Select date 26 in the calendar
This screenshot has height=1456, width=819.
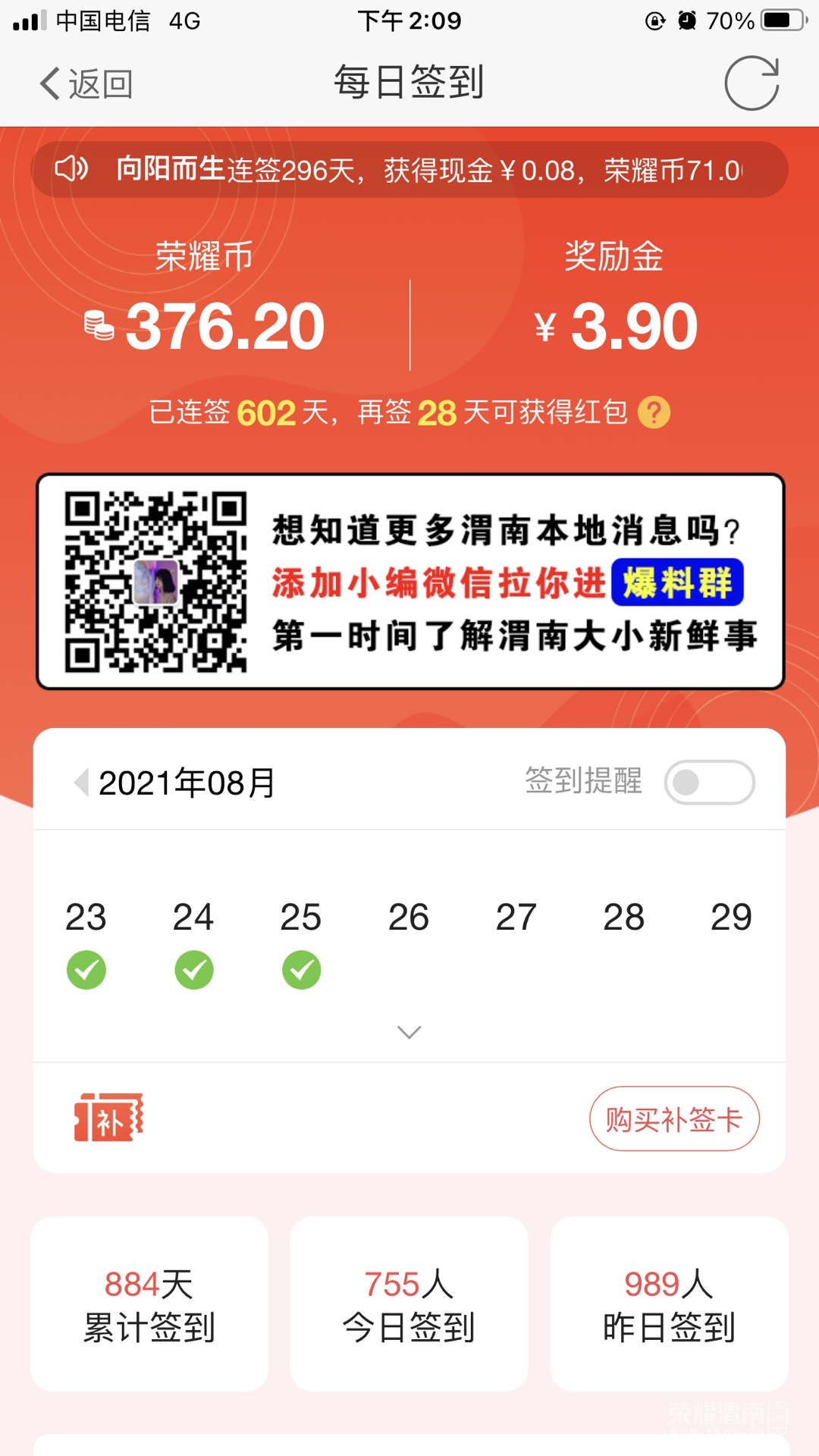[409, 917]
